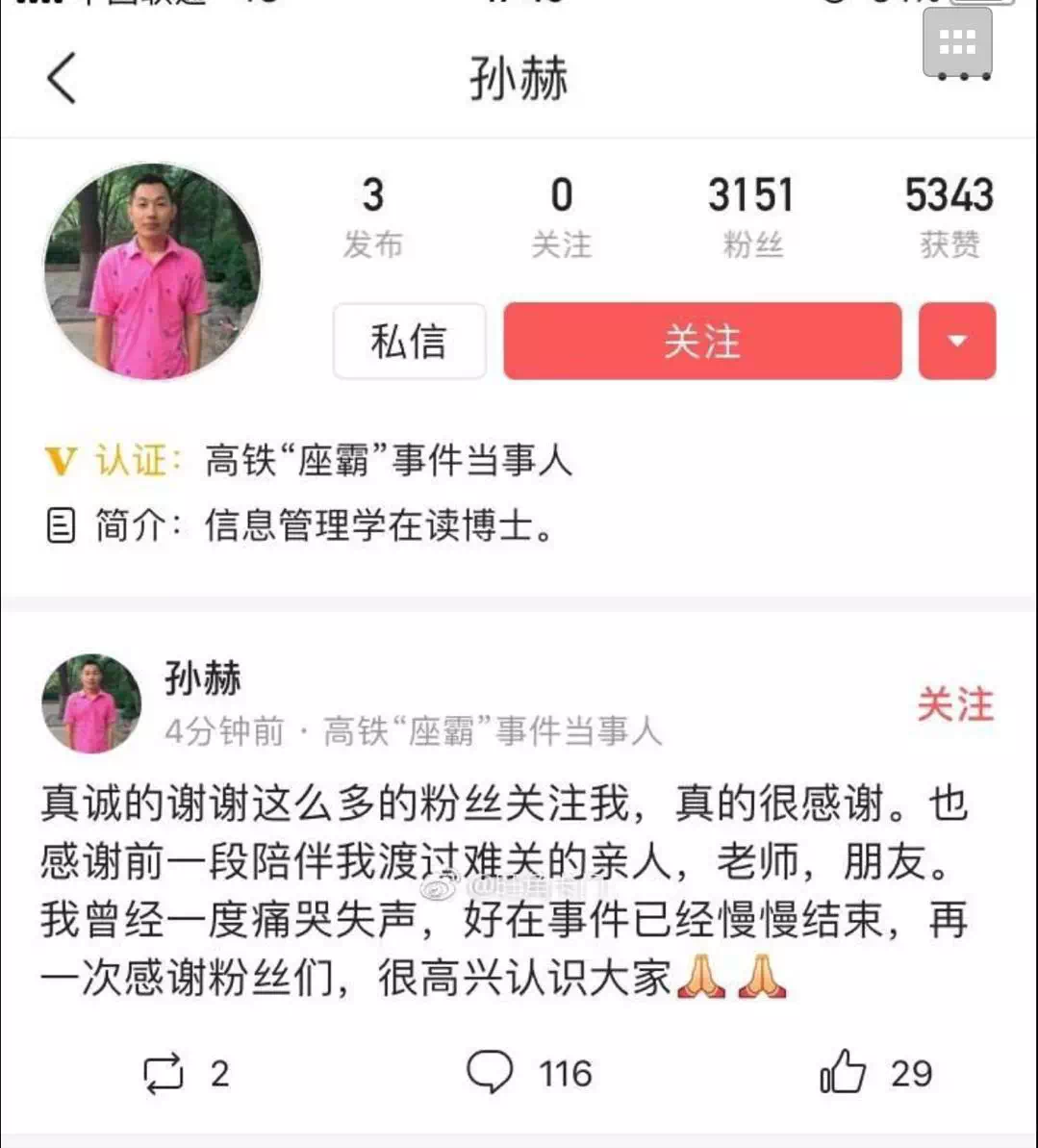Image resolution: width=1038 pixels, height=1148 pixels.
Task: View the 3151 粉丝 followers list
Action: click(751, 216)
